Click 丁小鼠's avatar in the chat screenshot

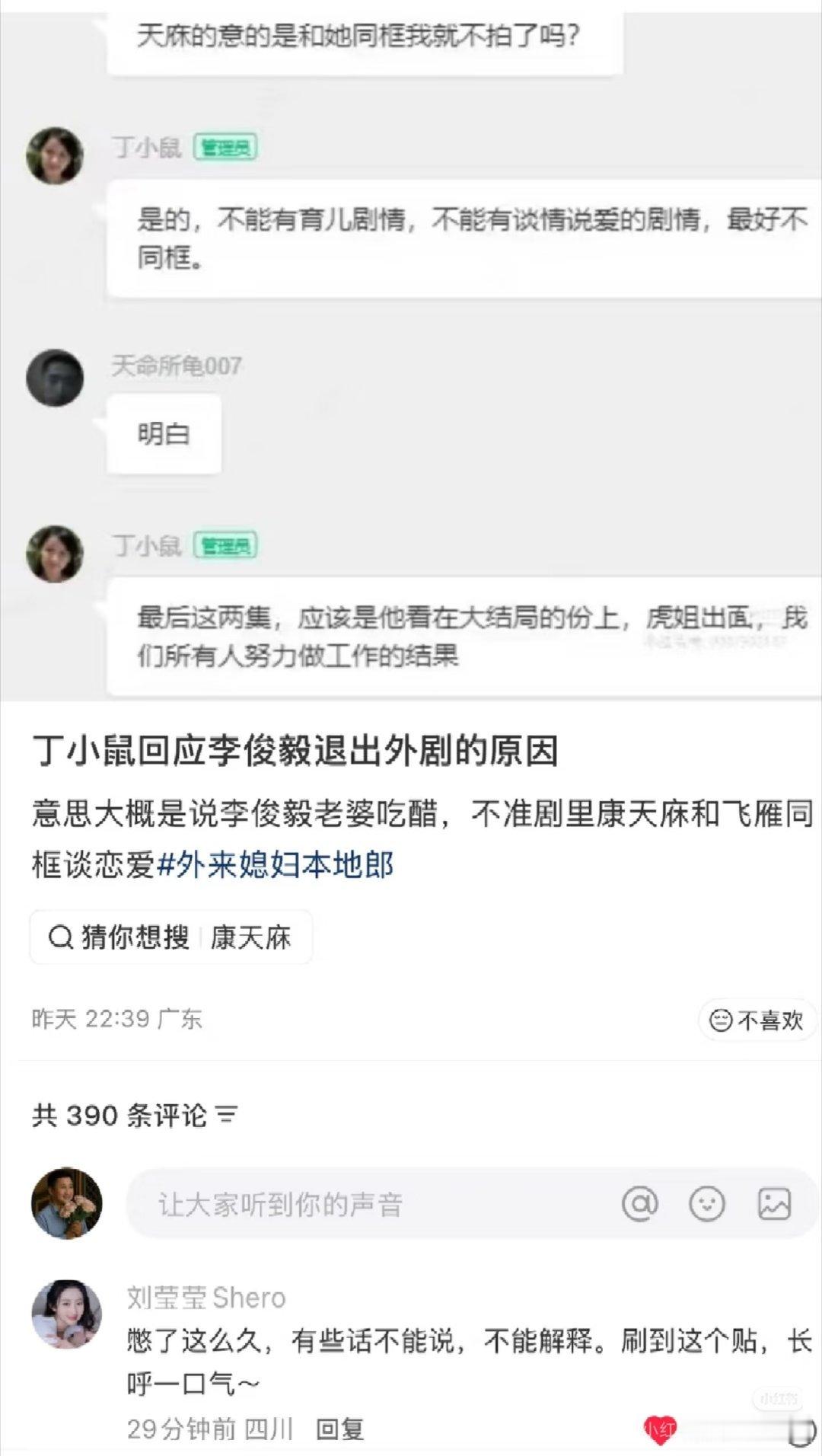(x=55, y=152)
